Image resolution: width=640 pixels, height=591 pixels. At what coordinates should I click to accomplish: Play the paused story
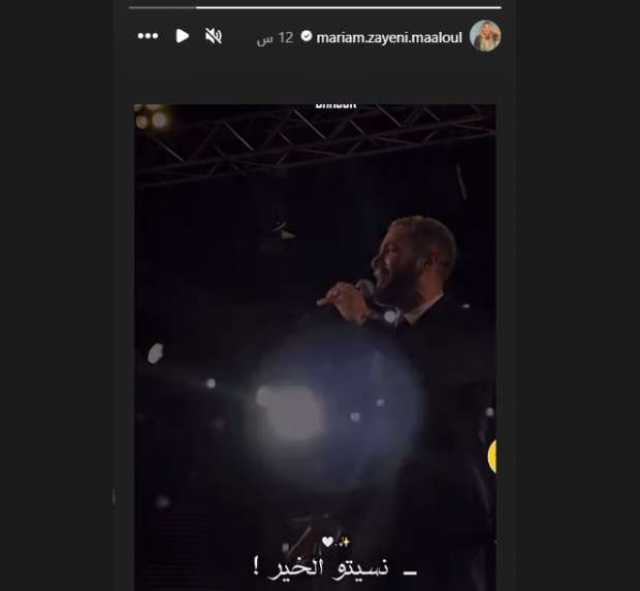182,36
